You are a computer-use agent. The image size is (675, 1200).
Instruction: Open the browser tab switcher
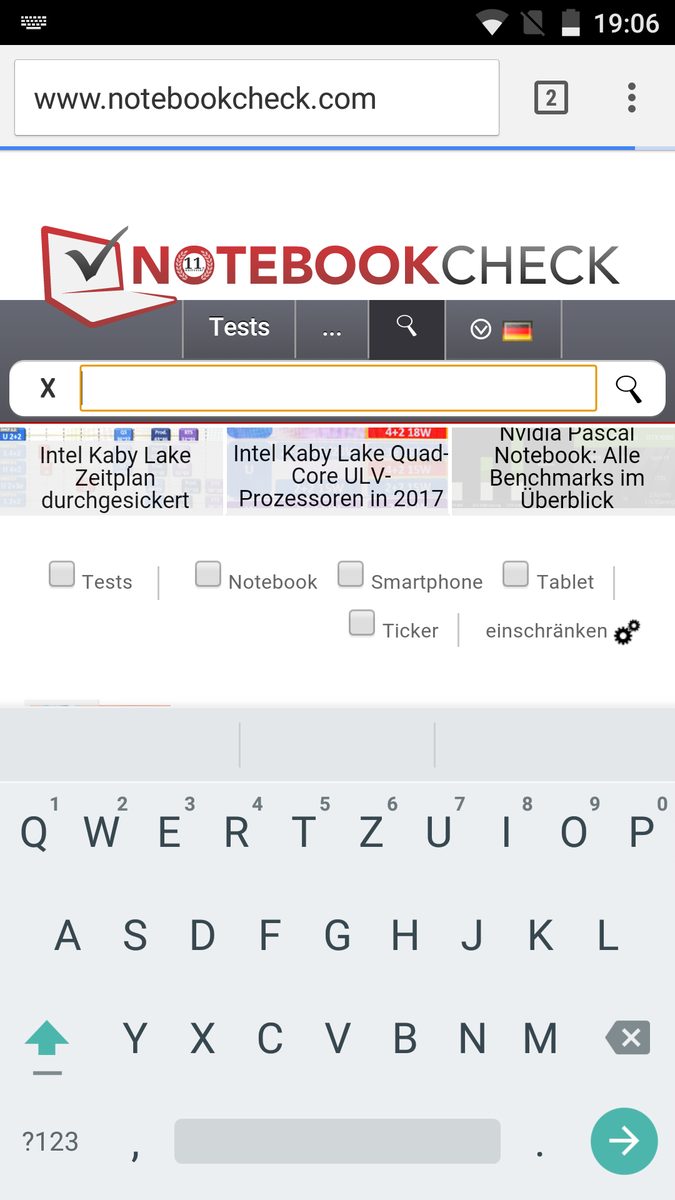point(551,98)
